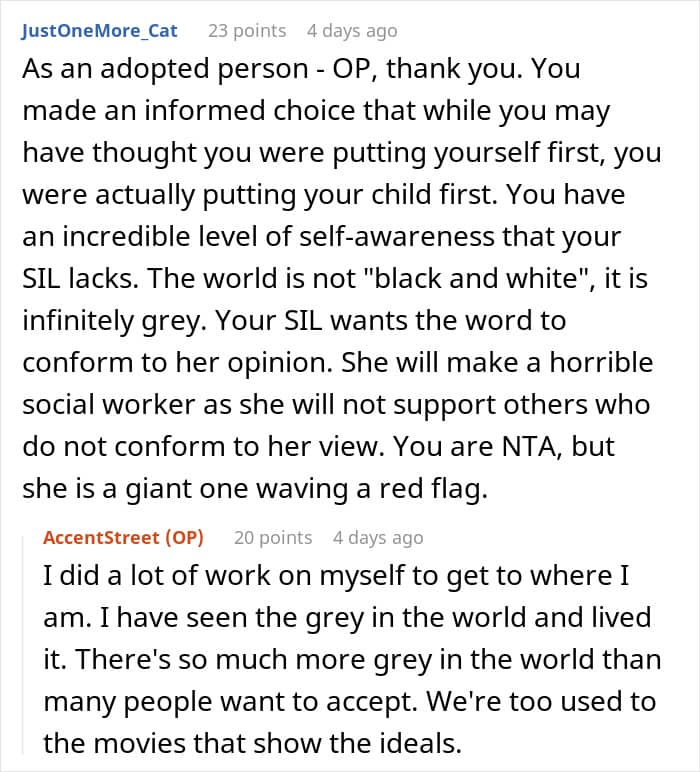This screenshot has height=772, width=700.
Task: Open JustOneMore_Cat's user profile
Action: pos(99,31)
